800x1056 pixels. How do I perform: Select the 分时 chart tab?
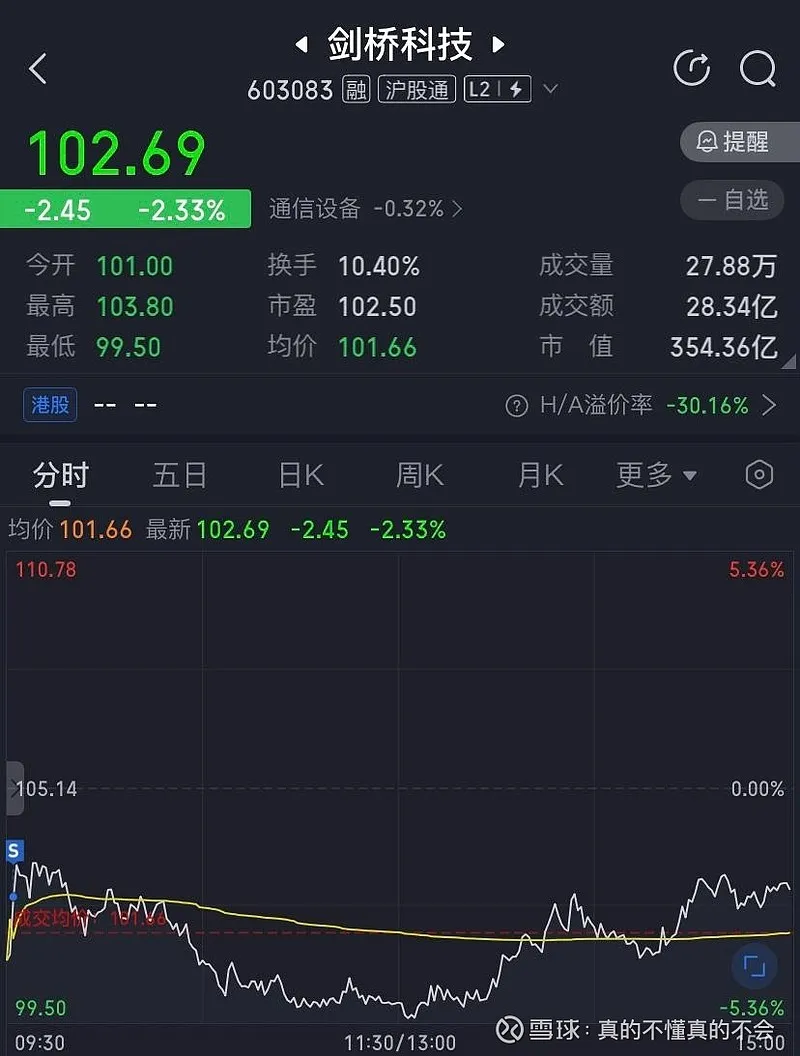point(60,475)
